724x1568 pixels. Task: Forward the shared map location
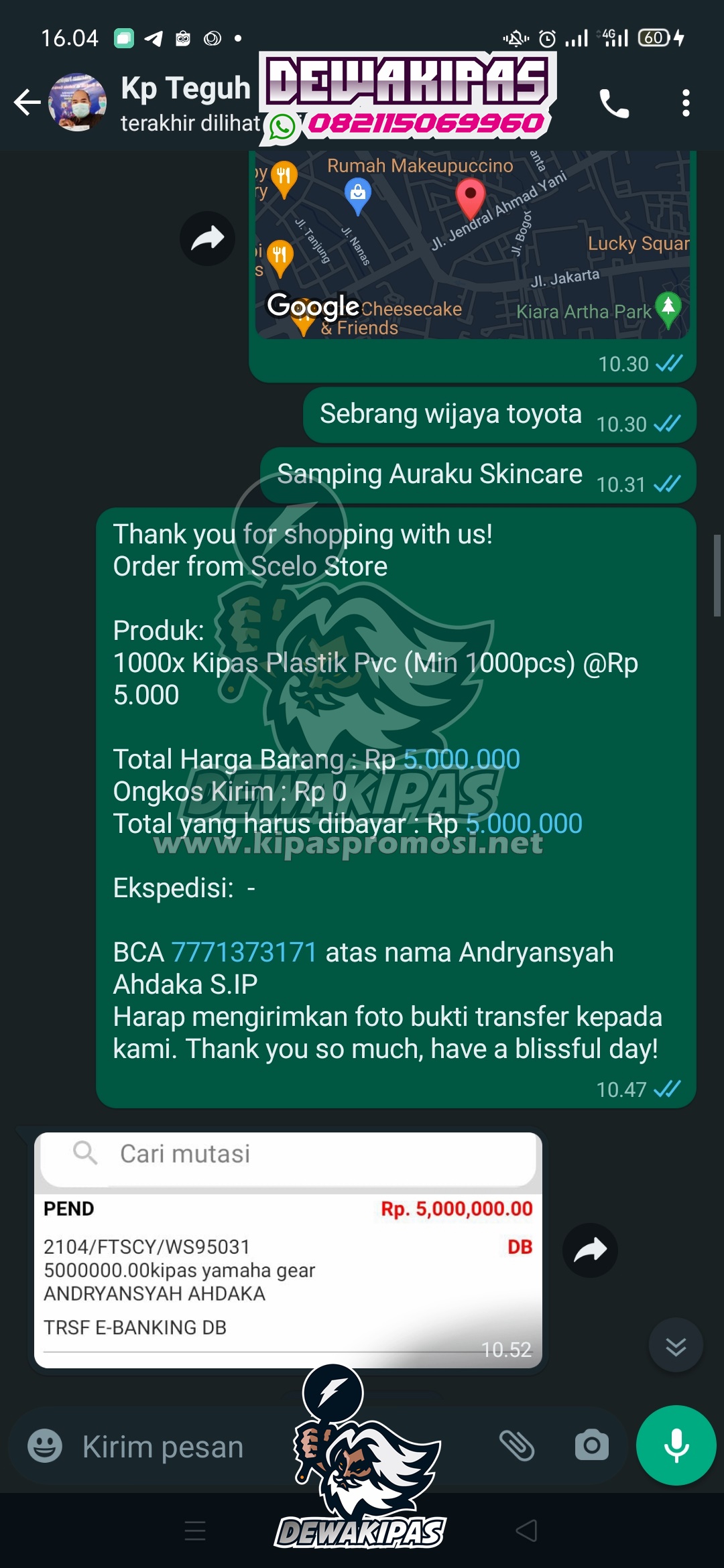tap(207, 239)
